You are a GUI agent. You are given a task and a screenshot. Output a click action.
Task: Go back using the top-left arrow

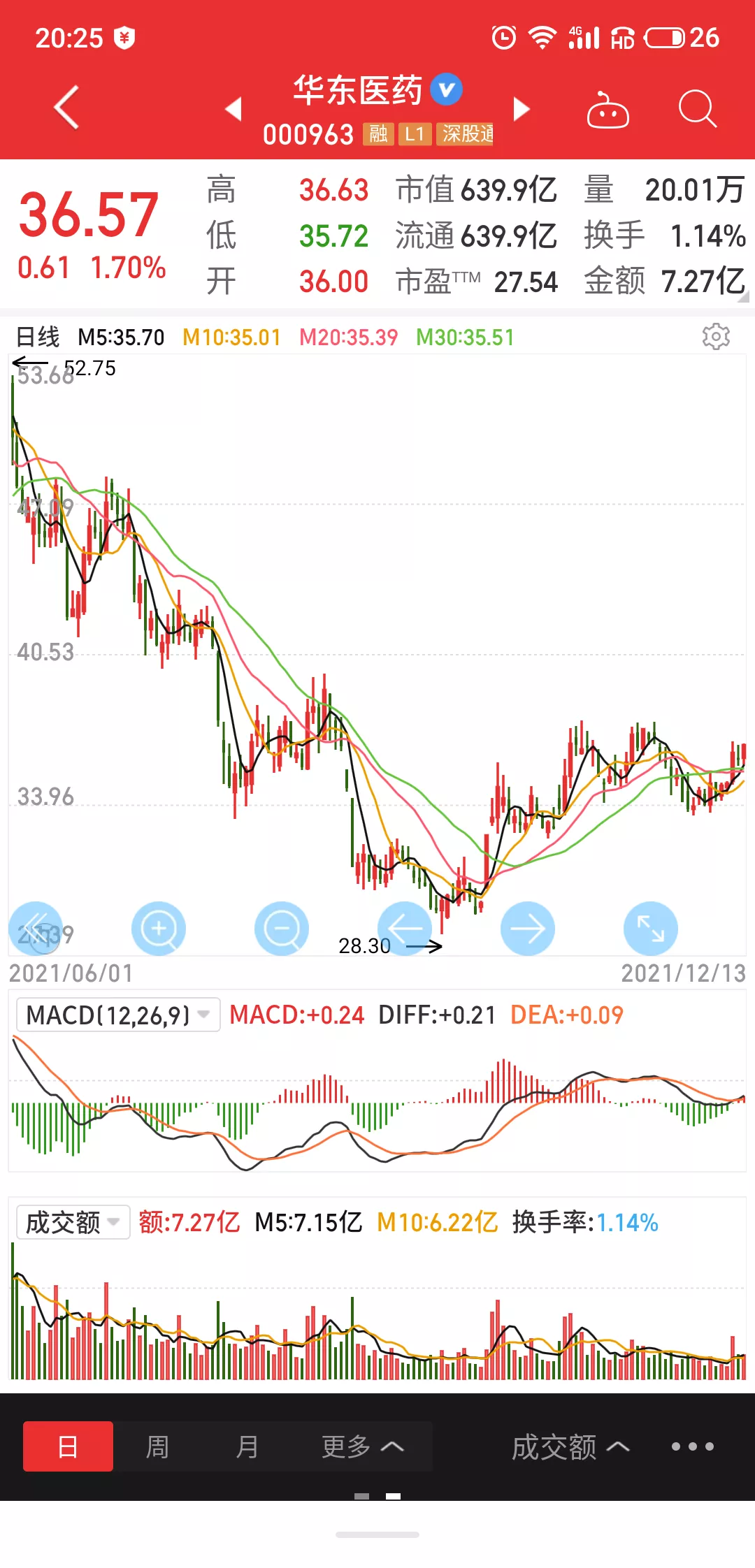point(66,108)
